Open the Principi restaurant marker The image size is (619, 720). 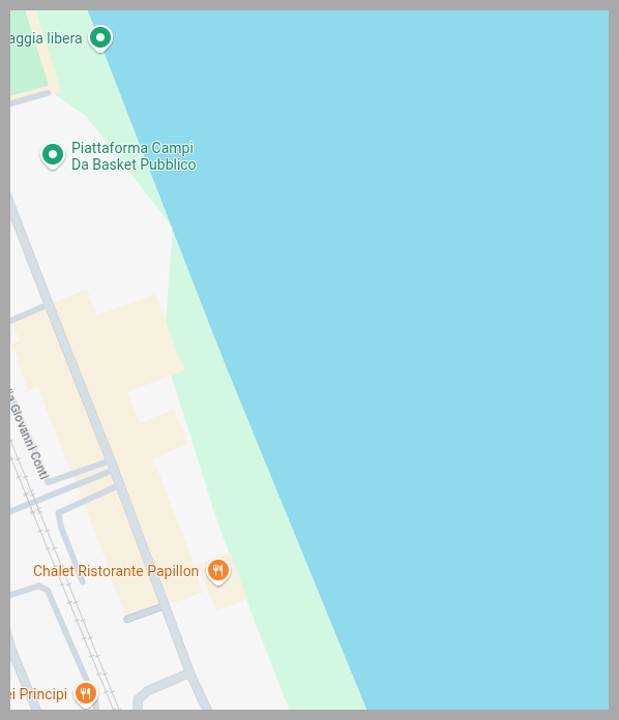click(x=86, y=693)
